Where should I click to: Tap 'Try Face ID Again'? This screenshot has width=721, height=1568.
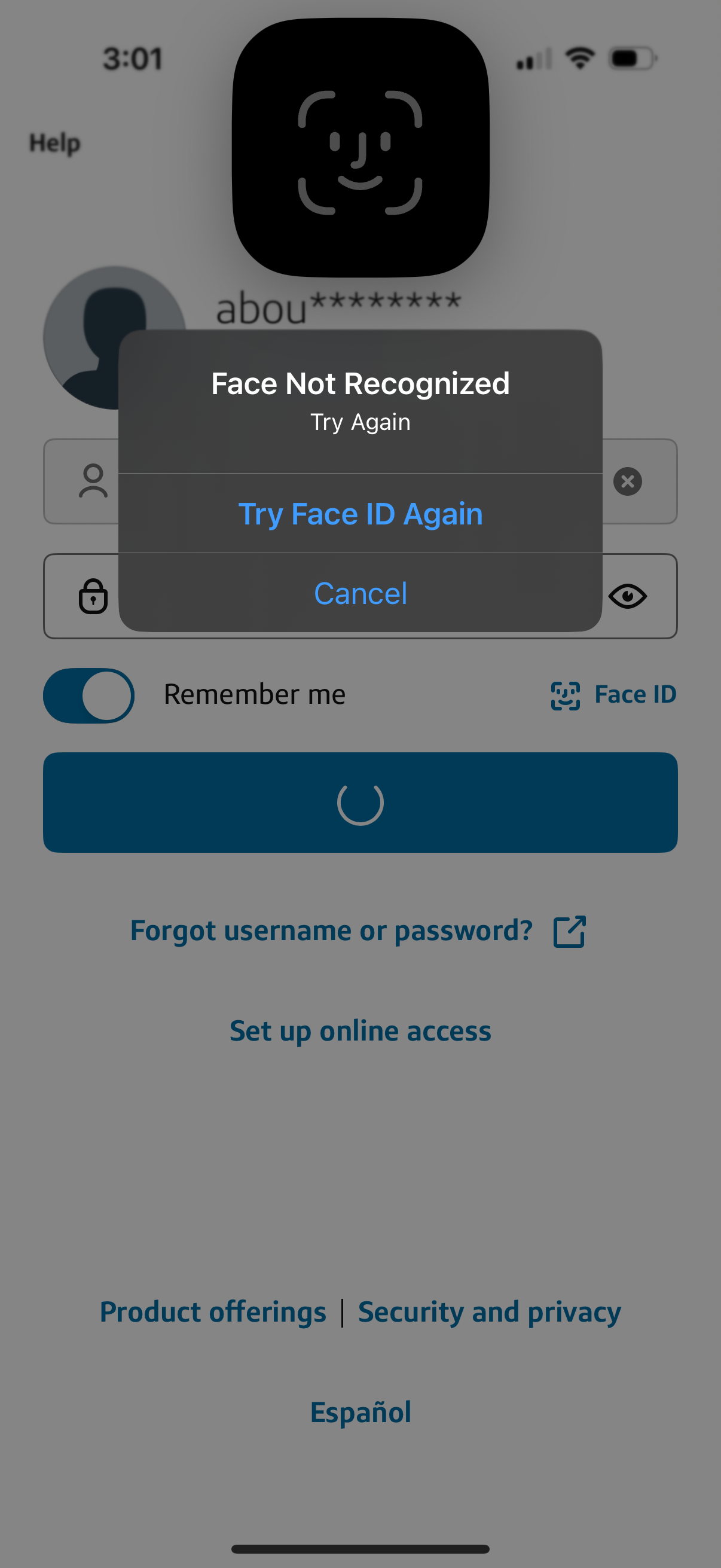(360, 513)
